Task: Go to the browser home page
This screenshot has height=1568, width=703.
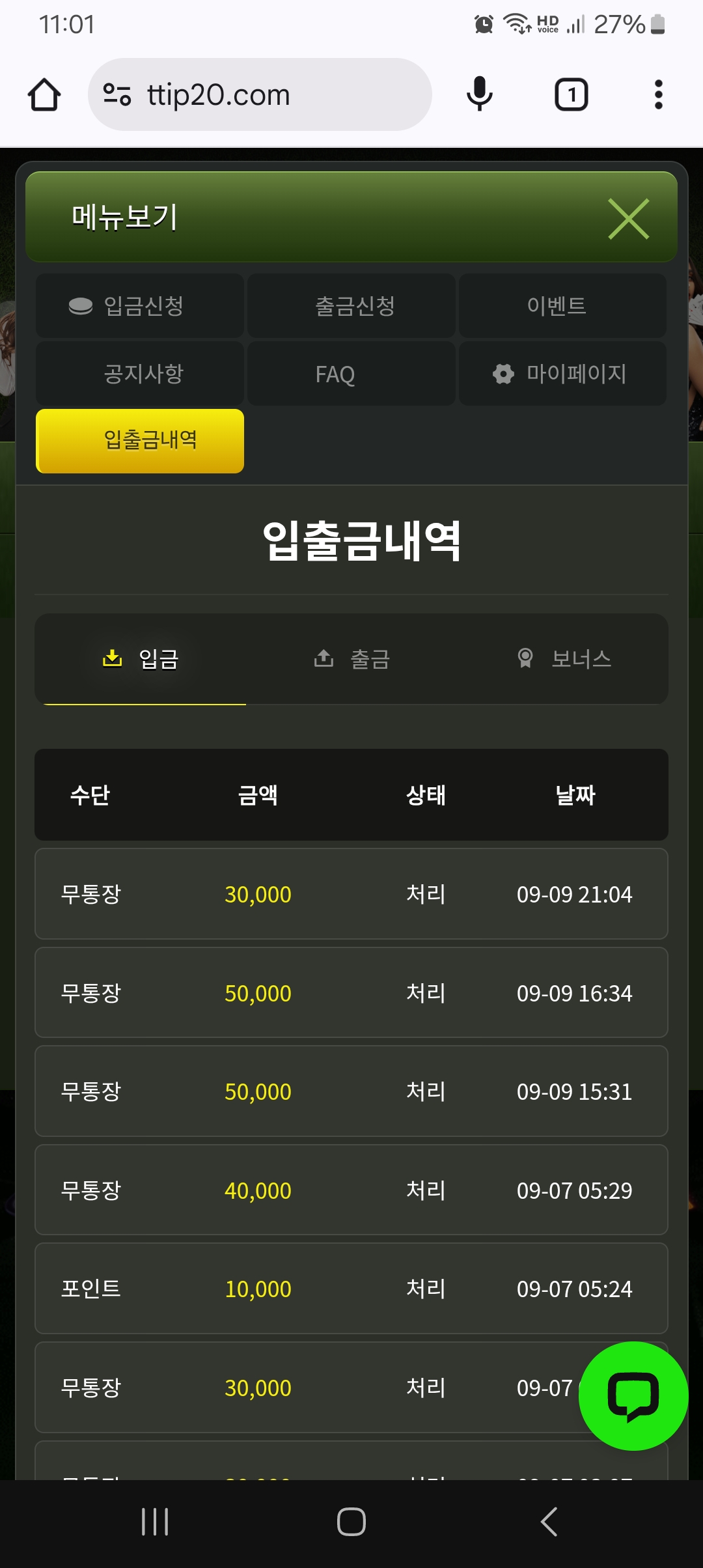Action: coord(44,95)
